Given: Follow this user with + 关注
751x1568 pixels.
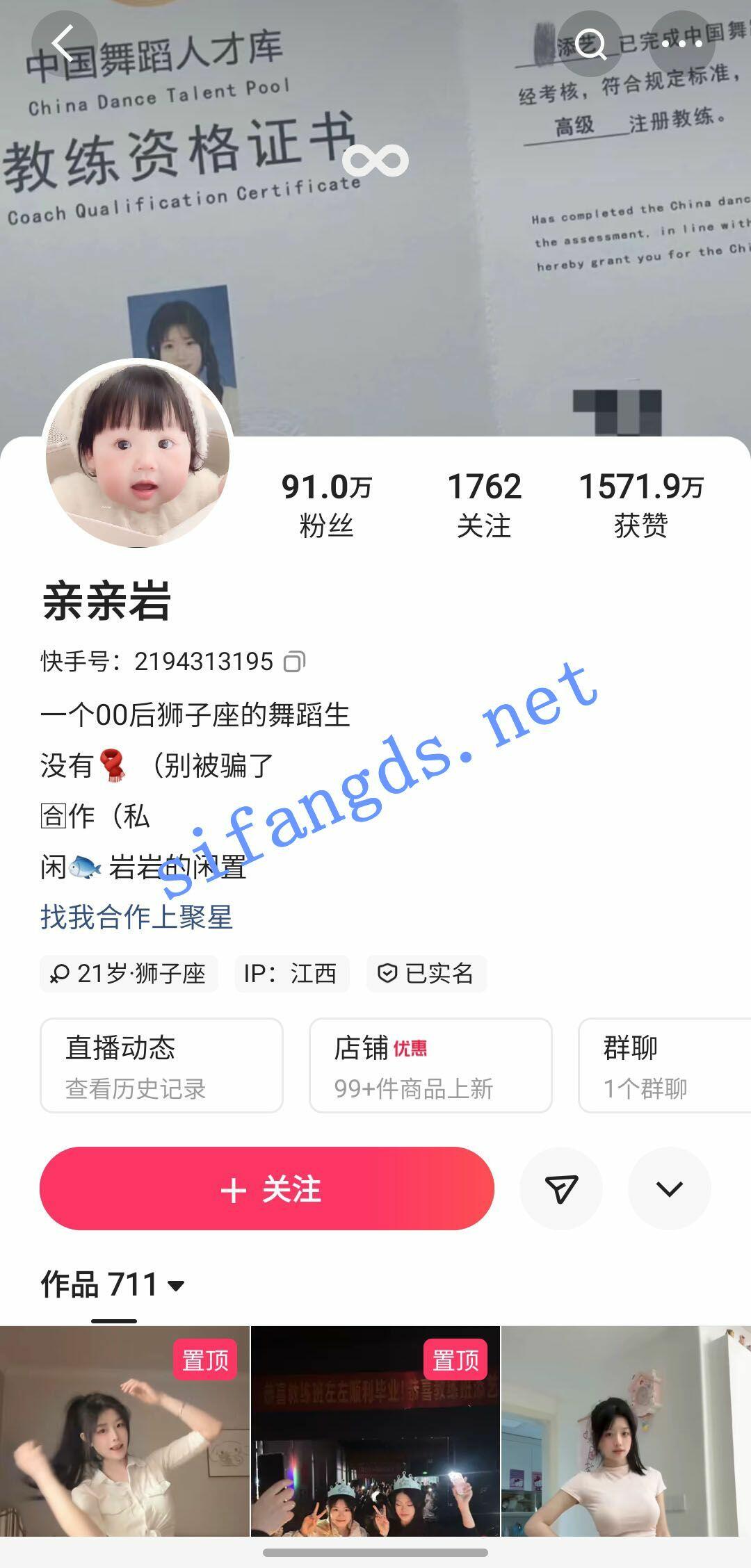Looking at the screenshot, I should (x=267, y=1189).
